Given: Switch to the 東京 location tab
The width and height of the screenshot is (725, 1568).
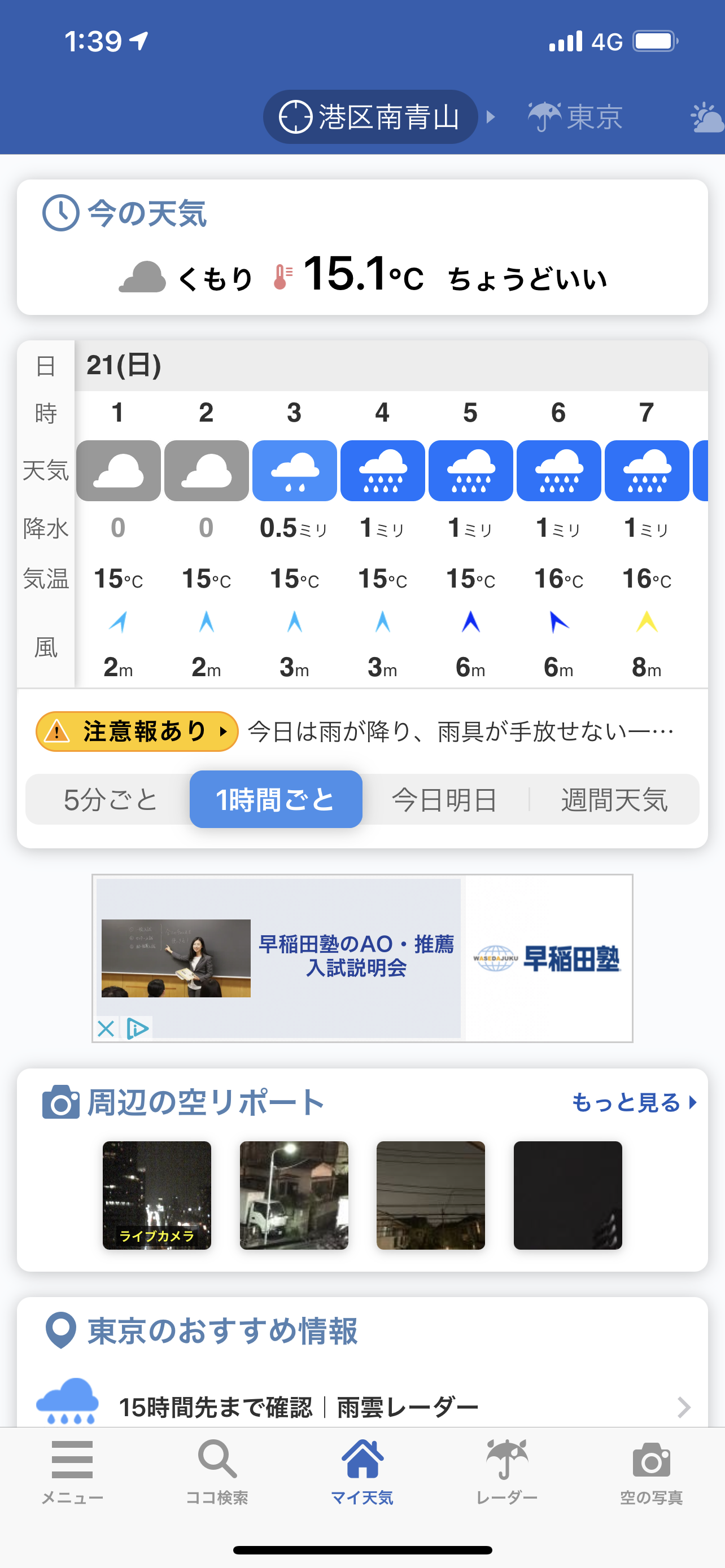Looking at the screenshot, I should (x=575, y=117).
